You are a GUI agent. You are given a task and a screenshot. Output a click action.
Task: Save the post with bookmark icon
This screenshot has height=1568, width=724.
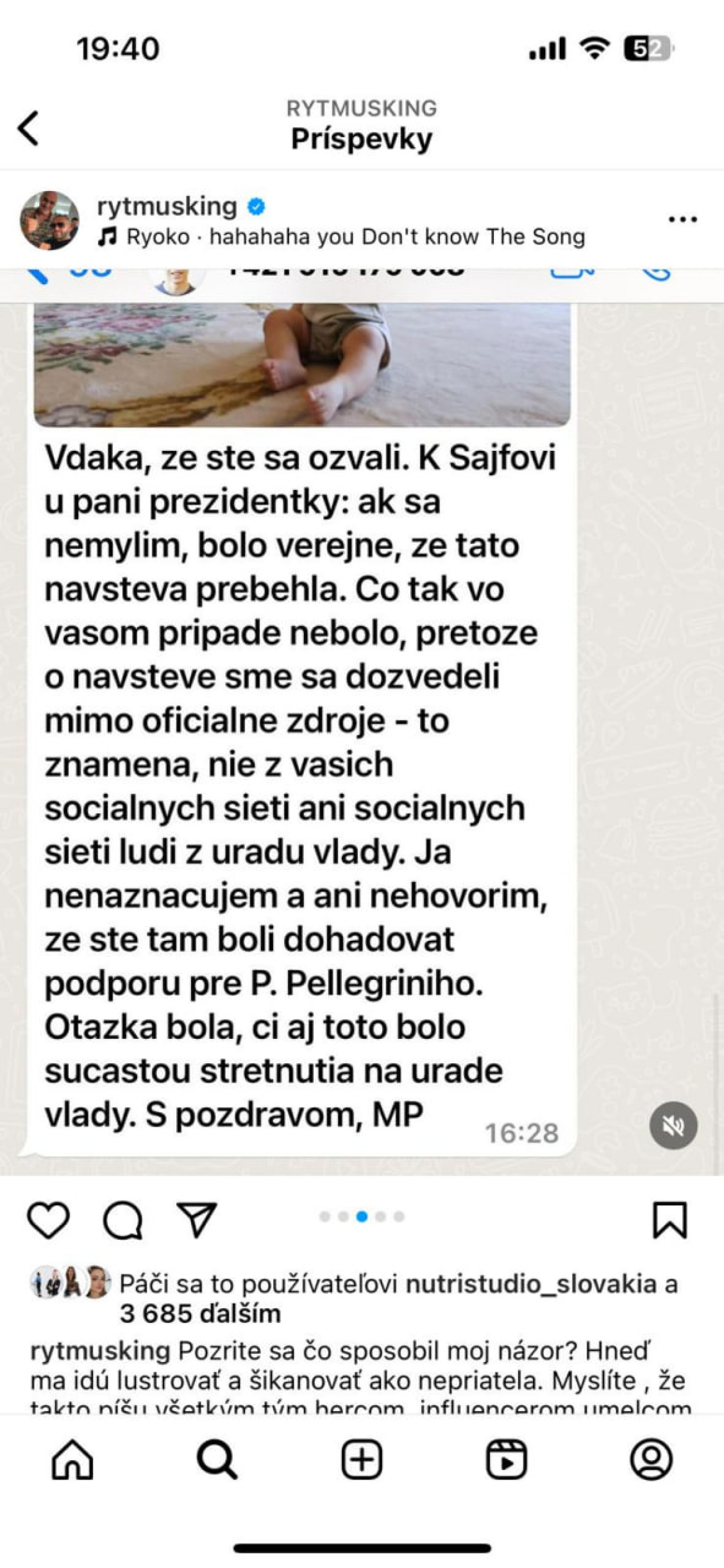669,1219
